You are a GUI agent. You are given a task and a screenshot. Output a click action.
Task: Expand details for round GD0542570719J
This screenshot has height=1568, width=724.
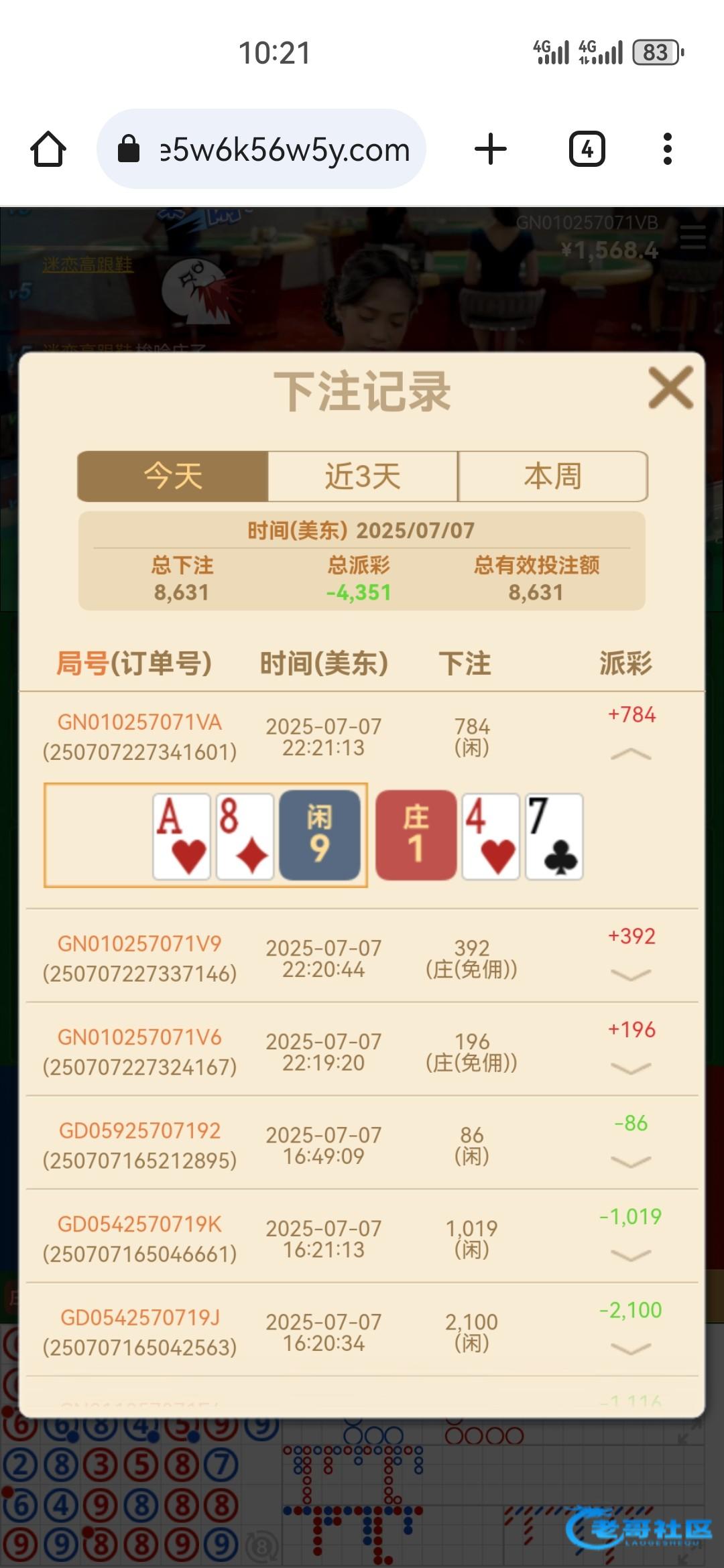631,1349
